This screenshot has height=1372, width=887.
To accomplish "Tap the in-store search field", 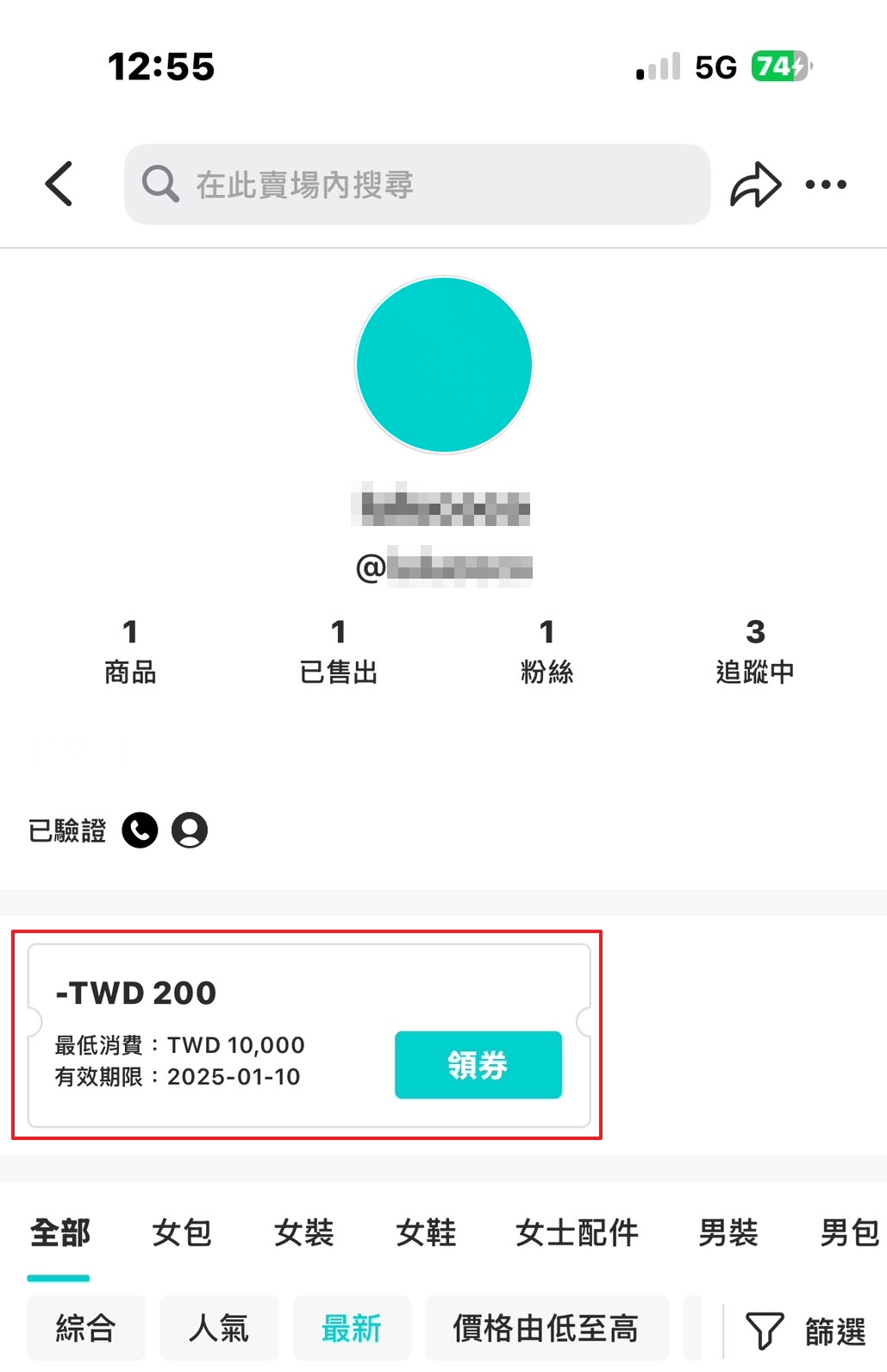I will (x=417, y=185).
